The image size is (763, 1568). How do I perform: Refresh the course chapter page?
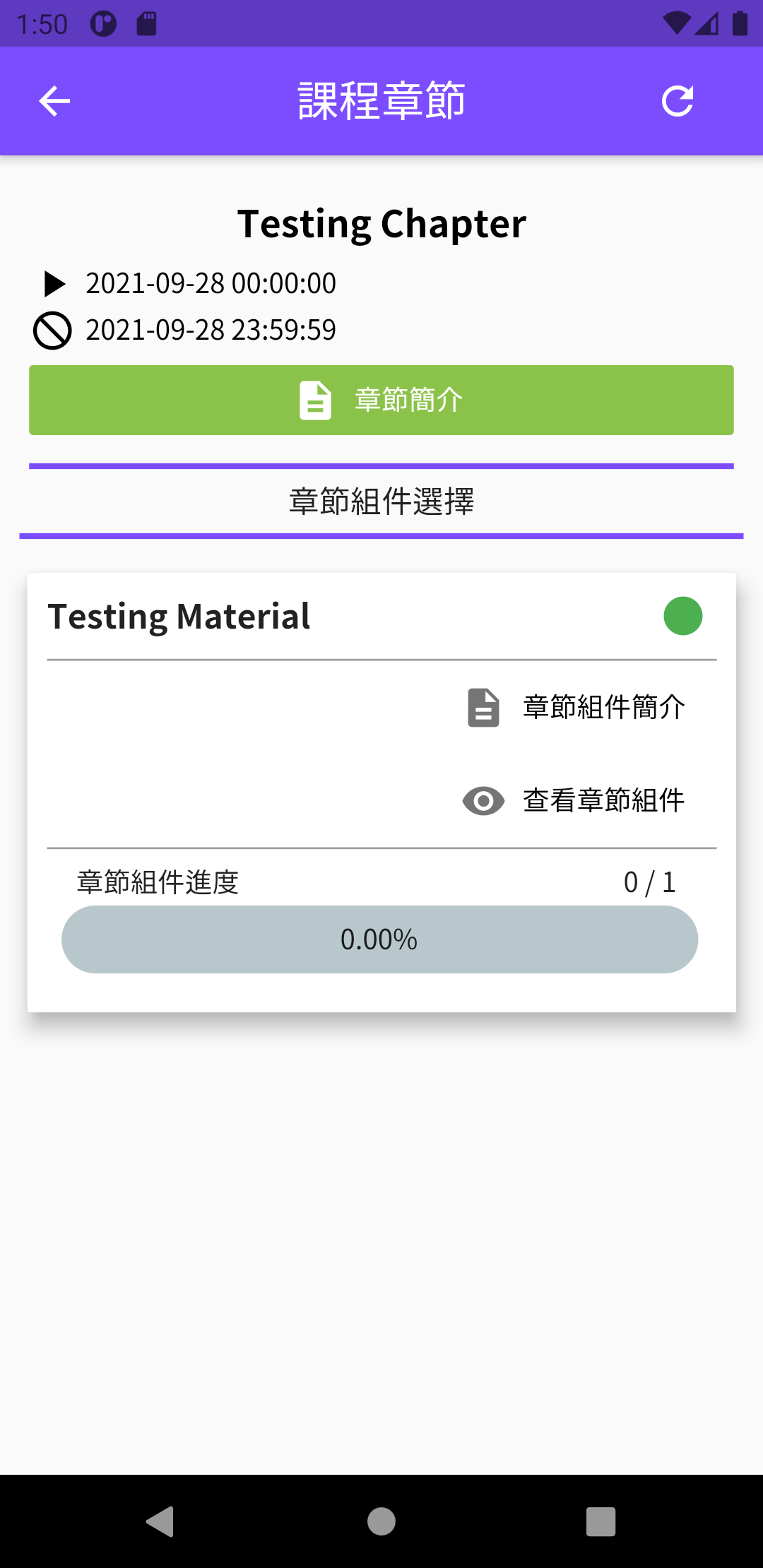pyautogui.click(x=678, y=101)
